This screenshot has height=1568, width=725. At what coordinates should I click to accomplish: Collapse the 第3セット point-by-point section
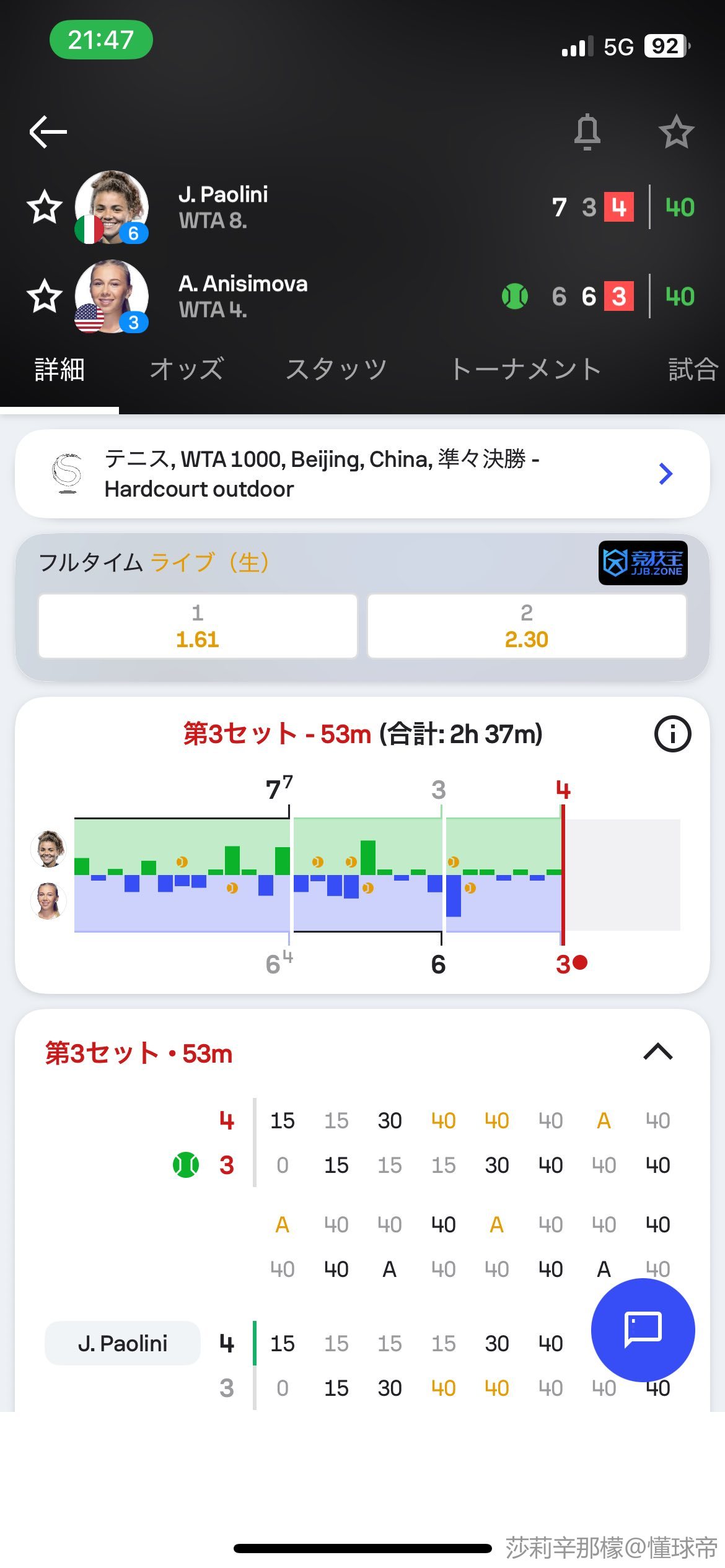pos(657,1052)
